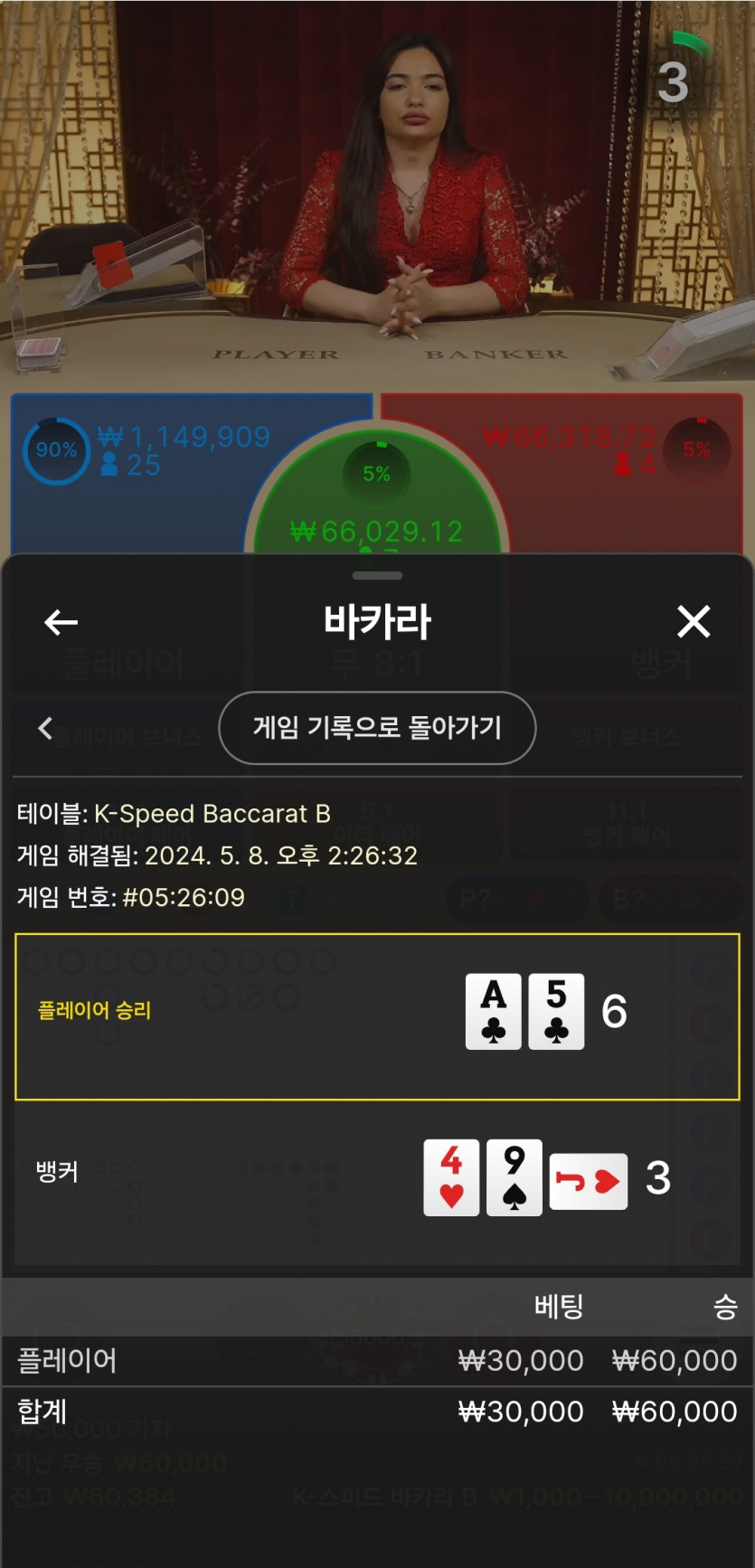
Task: Close the 바카라 history panel
Action: point(694,622)
